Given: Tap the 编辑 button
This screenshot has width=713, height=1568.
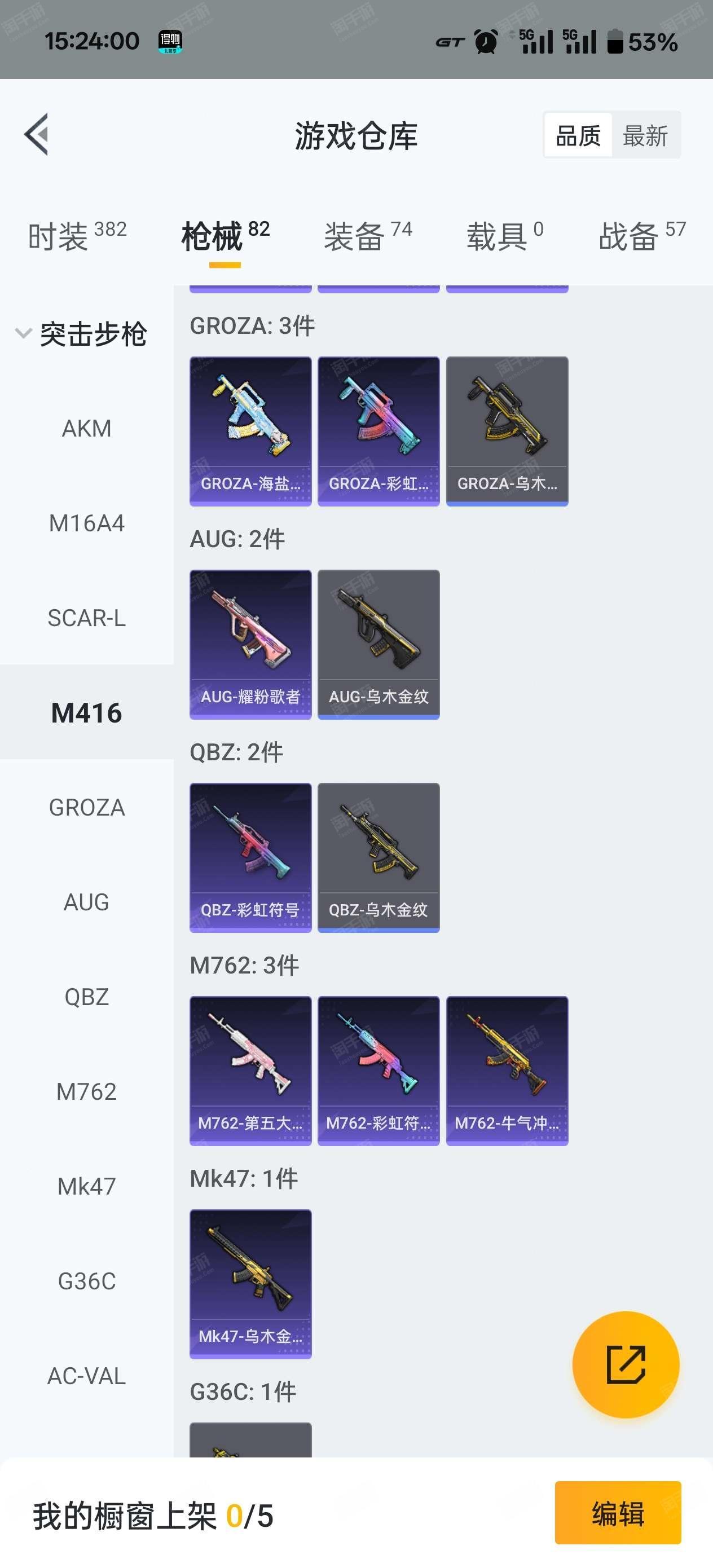Looking at the screenshot, I should (x=618, y=1513).
